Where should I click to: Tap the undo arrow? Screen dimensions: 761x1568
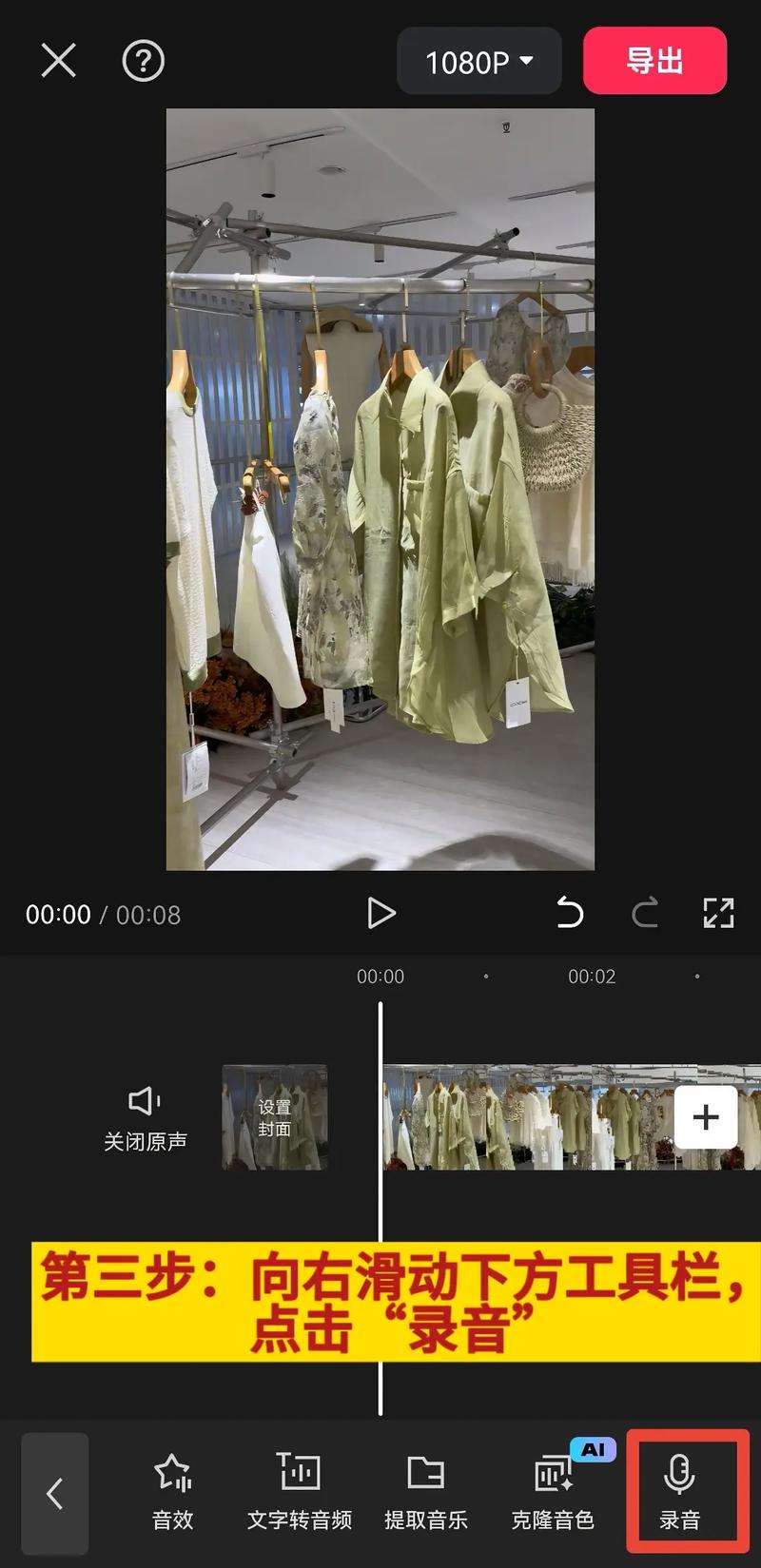coord(571,913)
